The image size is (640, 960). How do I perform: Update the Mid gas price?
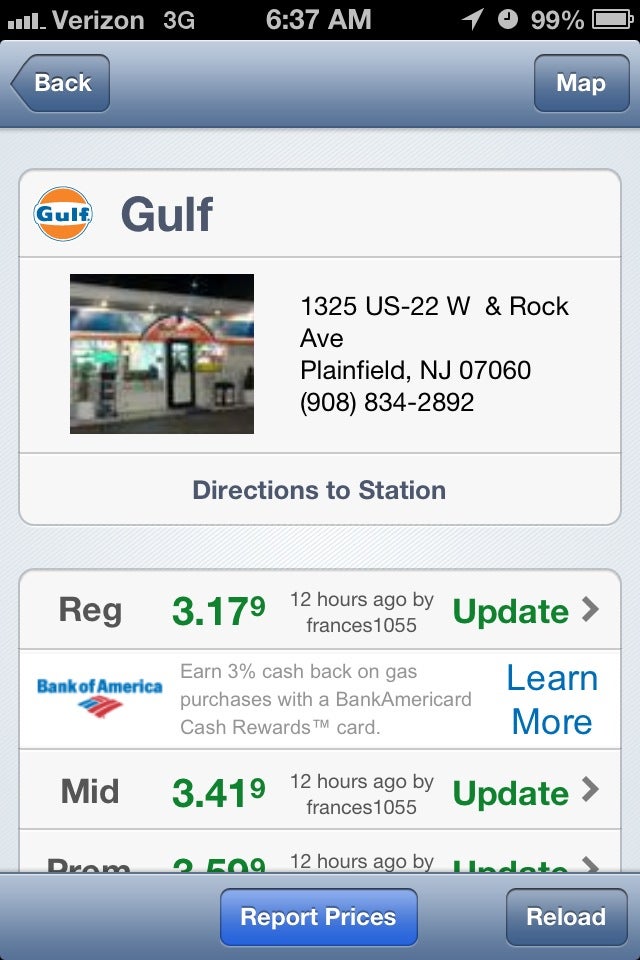click(x=524, y=793)
